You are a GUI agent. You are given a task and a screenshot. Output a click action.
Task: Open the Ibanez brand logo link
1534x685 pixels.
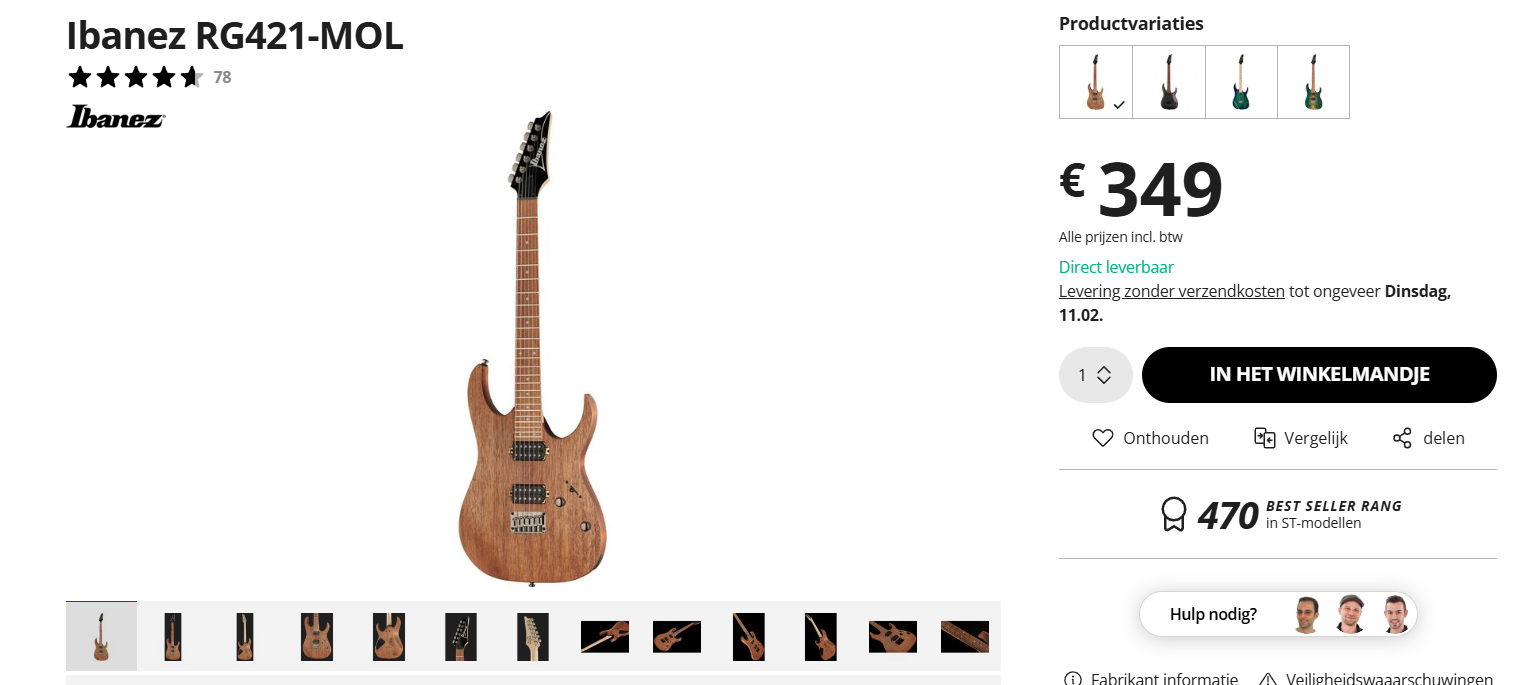click(116, 117)
